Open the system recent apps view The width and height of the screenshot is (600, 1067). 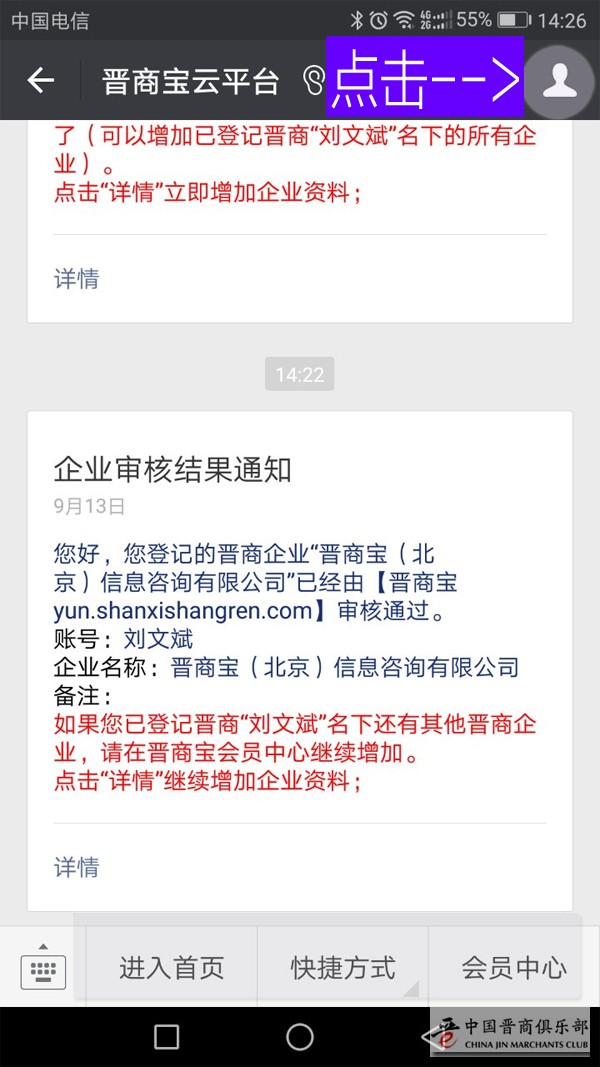click(x=167, y=1036)
